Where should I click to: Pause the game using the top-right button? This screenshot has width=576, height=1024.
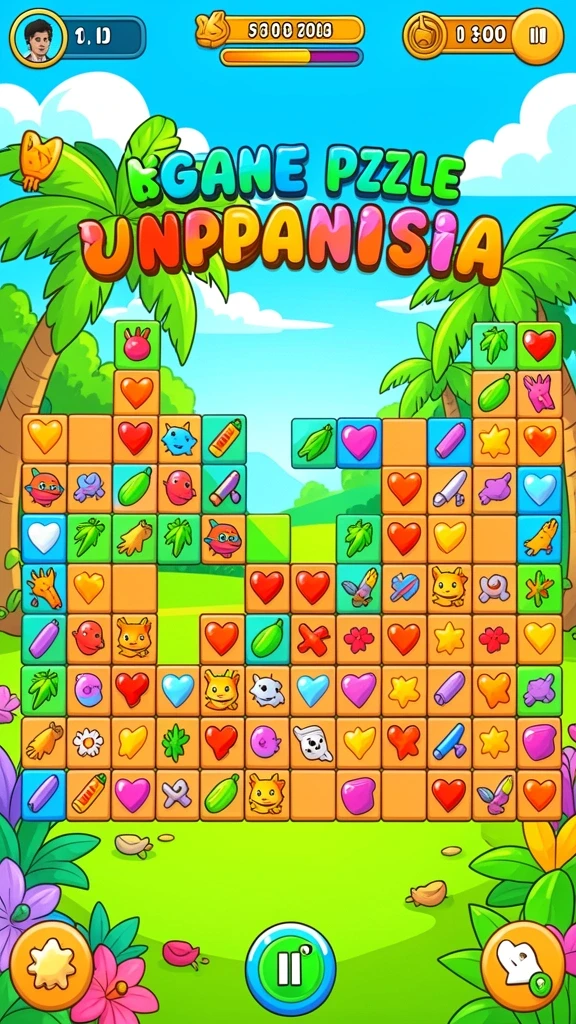pyautogui.click(x=537, y=37)
